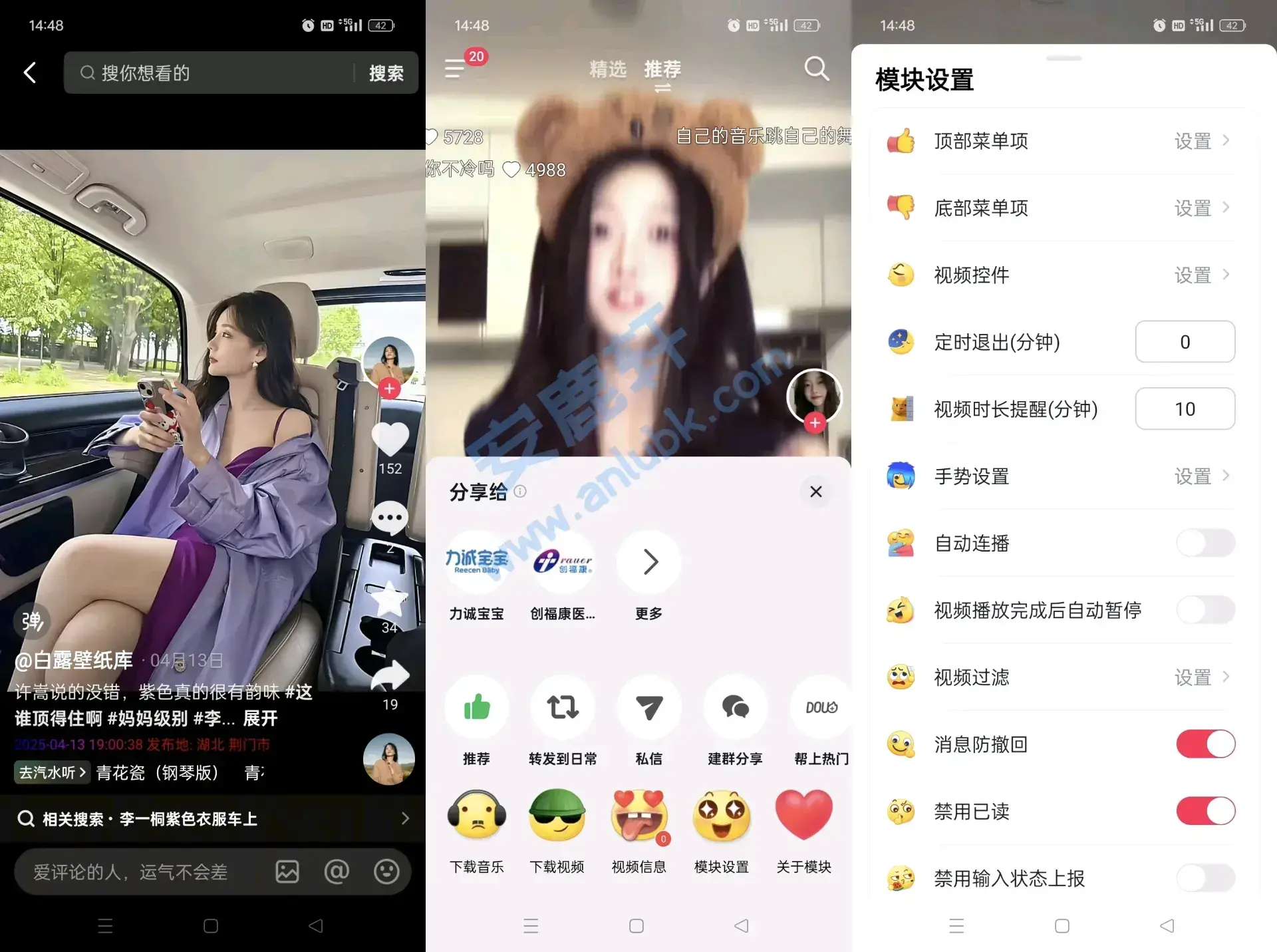
Task: Expand the caption with 展开
Action: 260,718
